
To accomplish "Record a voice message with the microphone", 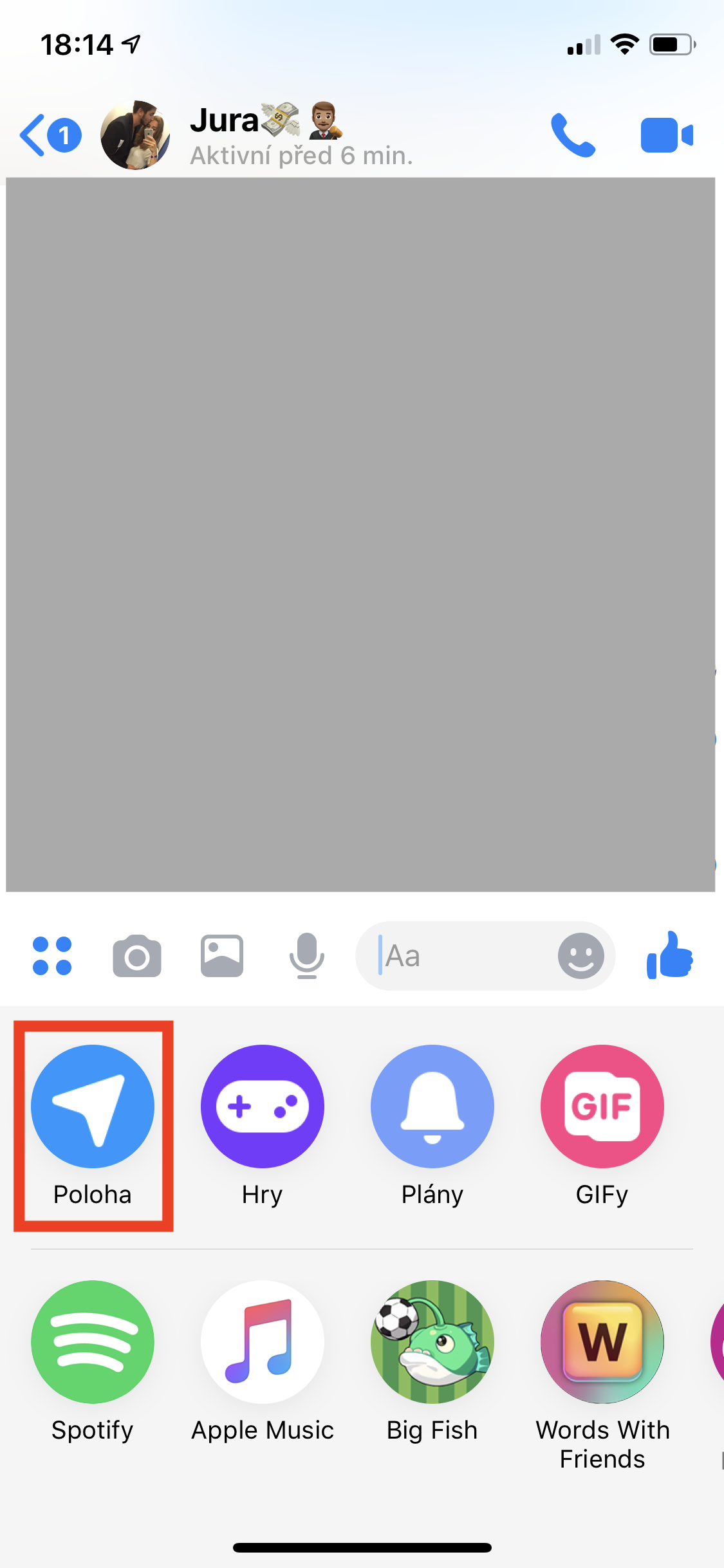I will click(x=307, y=956).
